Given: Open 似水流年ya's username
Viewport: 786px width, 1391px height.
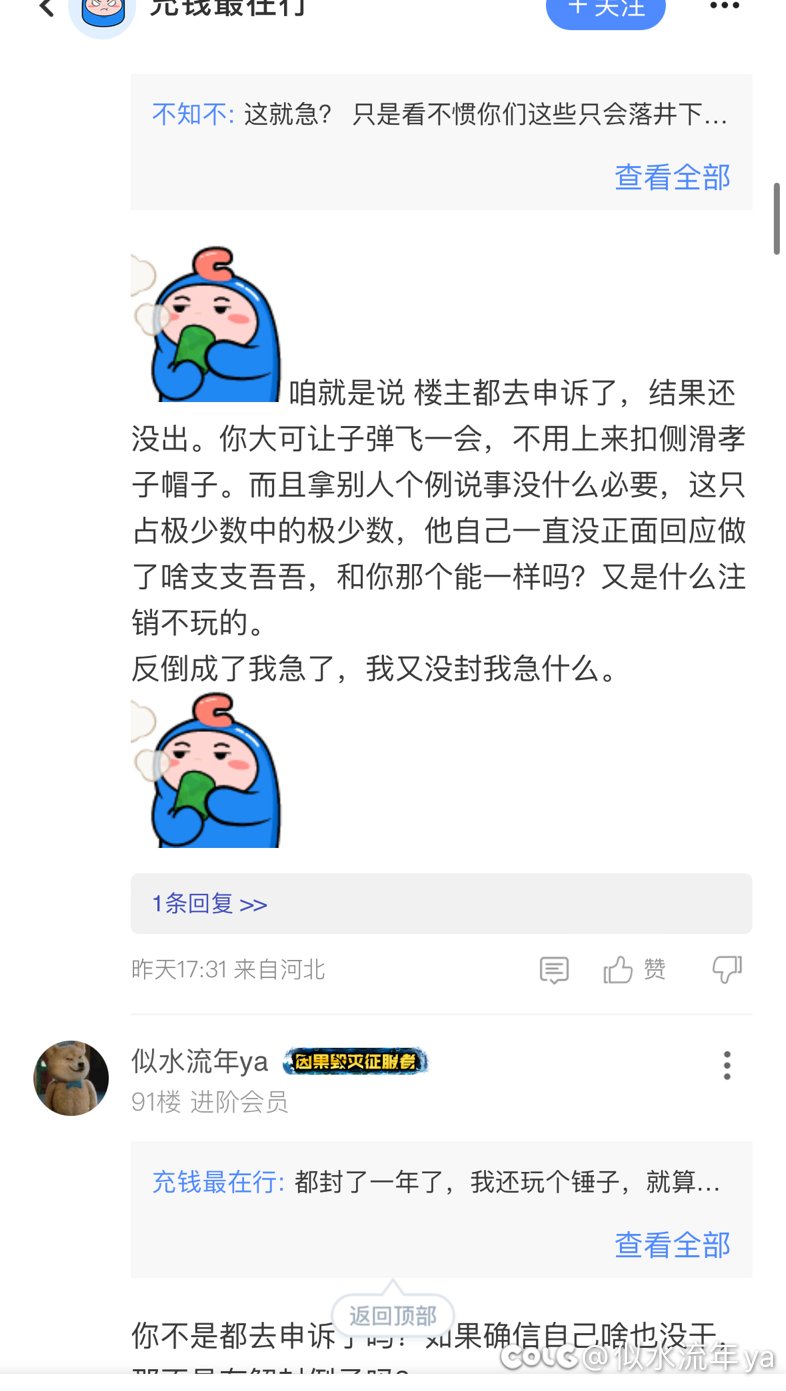Looking at the screenshot, I should [x=200, y=1061].
